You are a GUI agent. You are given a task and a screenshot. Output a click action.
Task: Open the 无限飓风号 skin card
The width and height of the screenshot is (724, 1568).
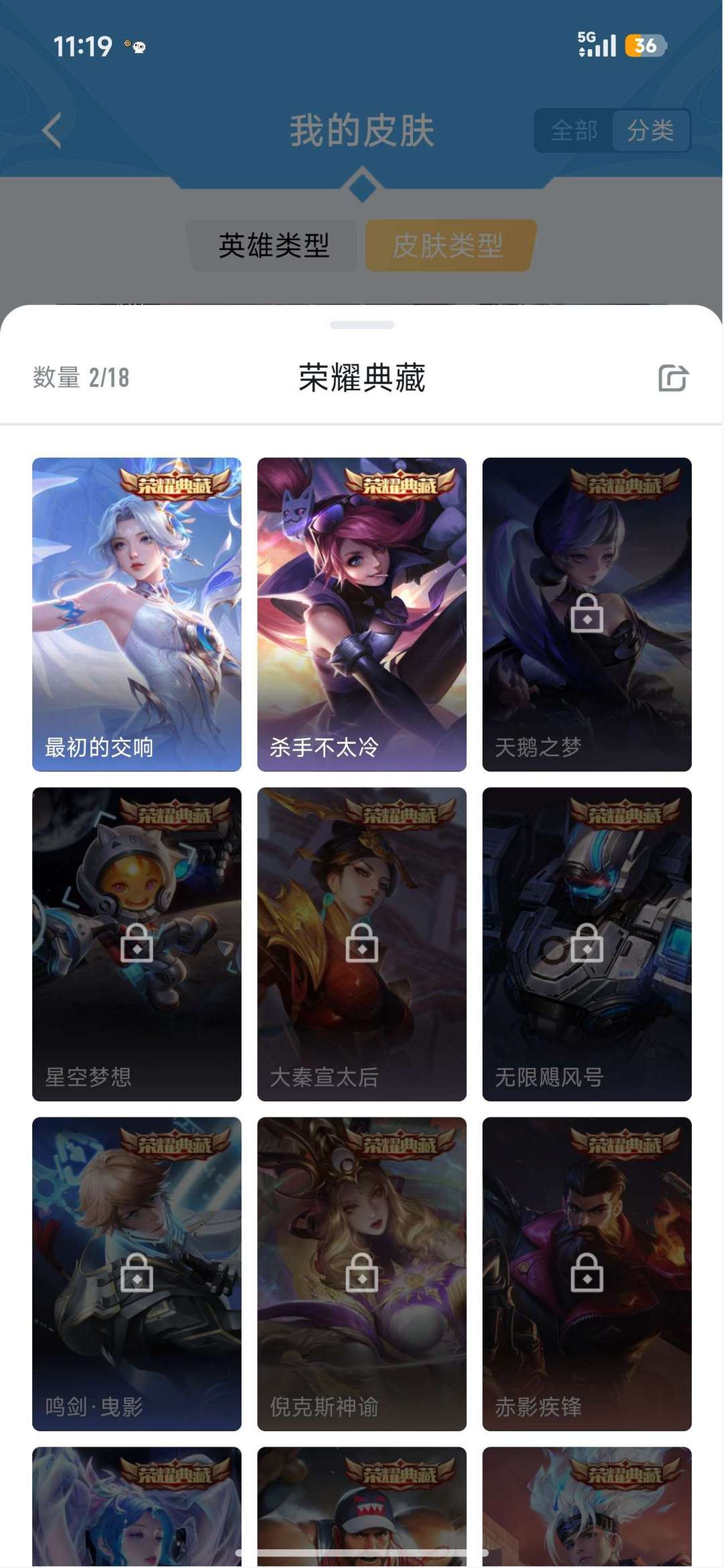pos(587,943)
